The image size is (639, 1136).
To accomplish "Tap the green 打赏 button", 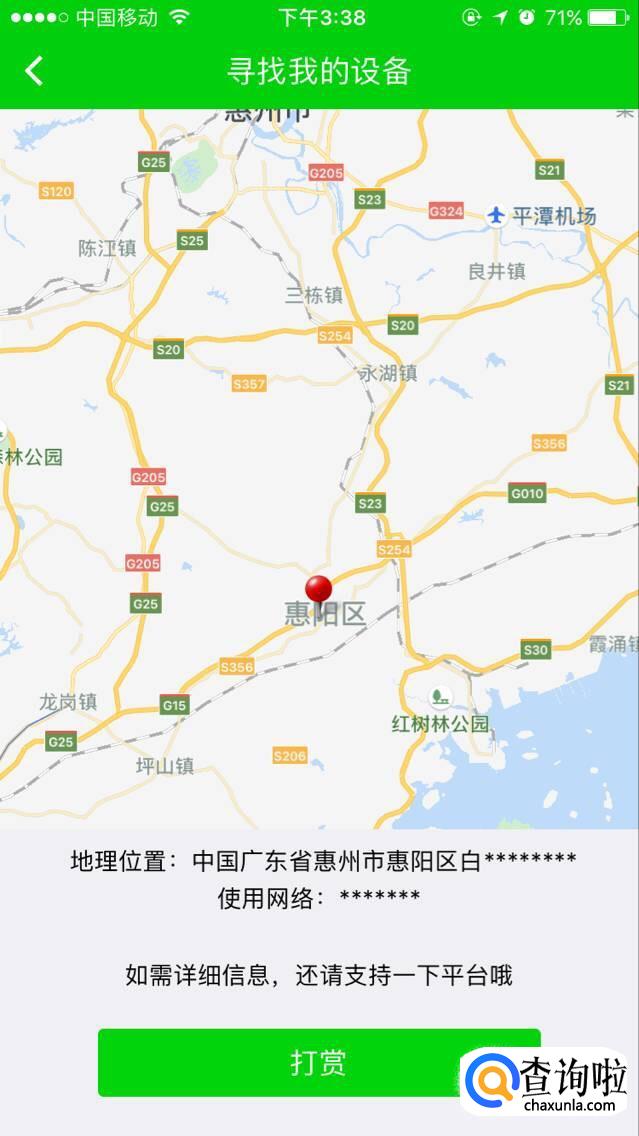I will click(x=318, y=1062).
